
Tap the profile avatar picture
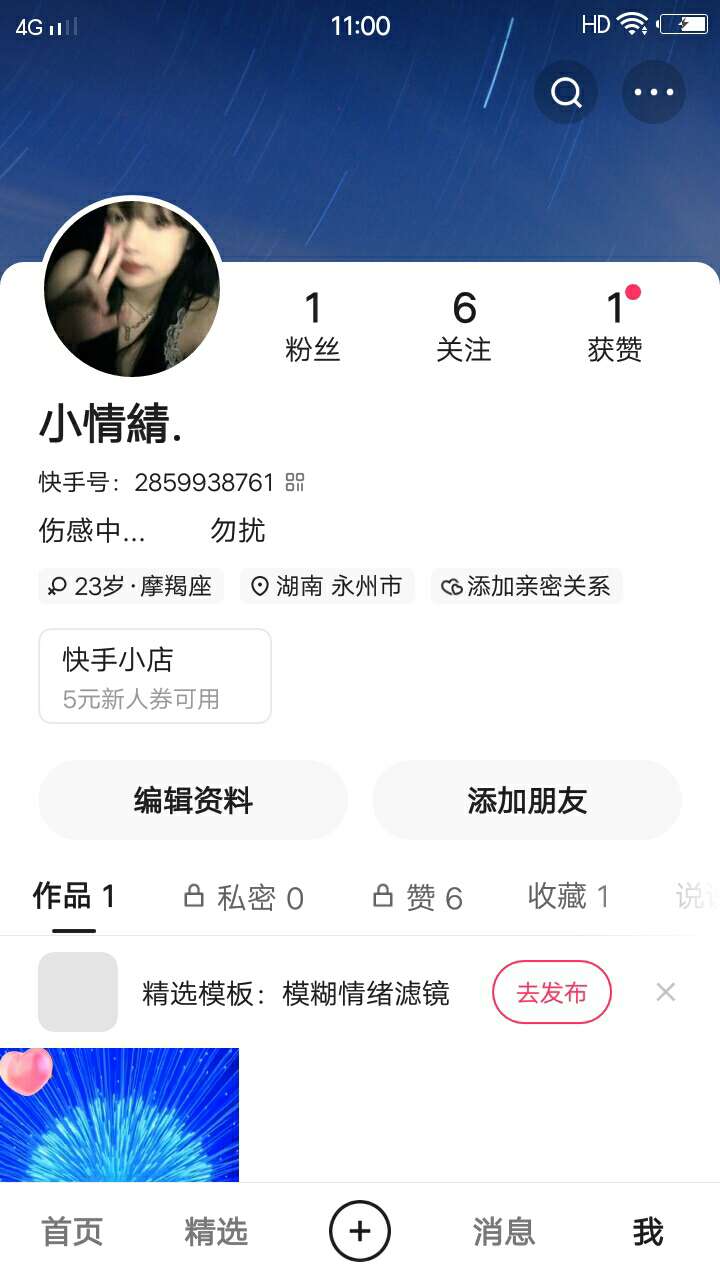[x=132, y=288]
